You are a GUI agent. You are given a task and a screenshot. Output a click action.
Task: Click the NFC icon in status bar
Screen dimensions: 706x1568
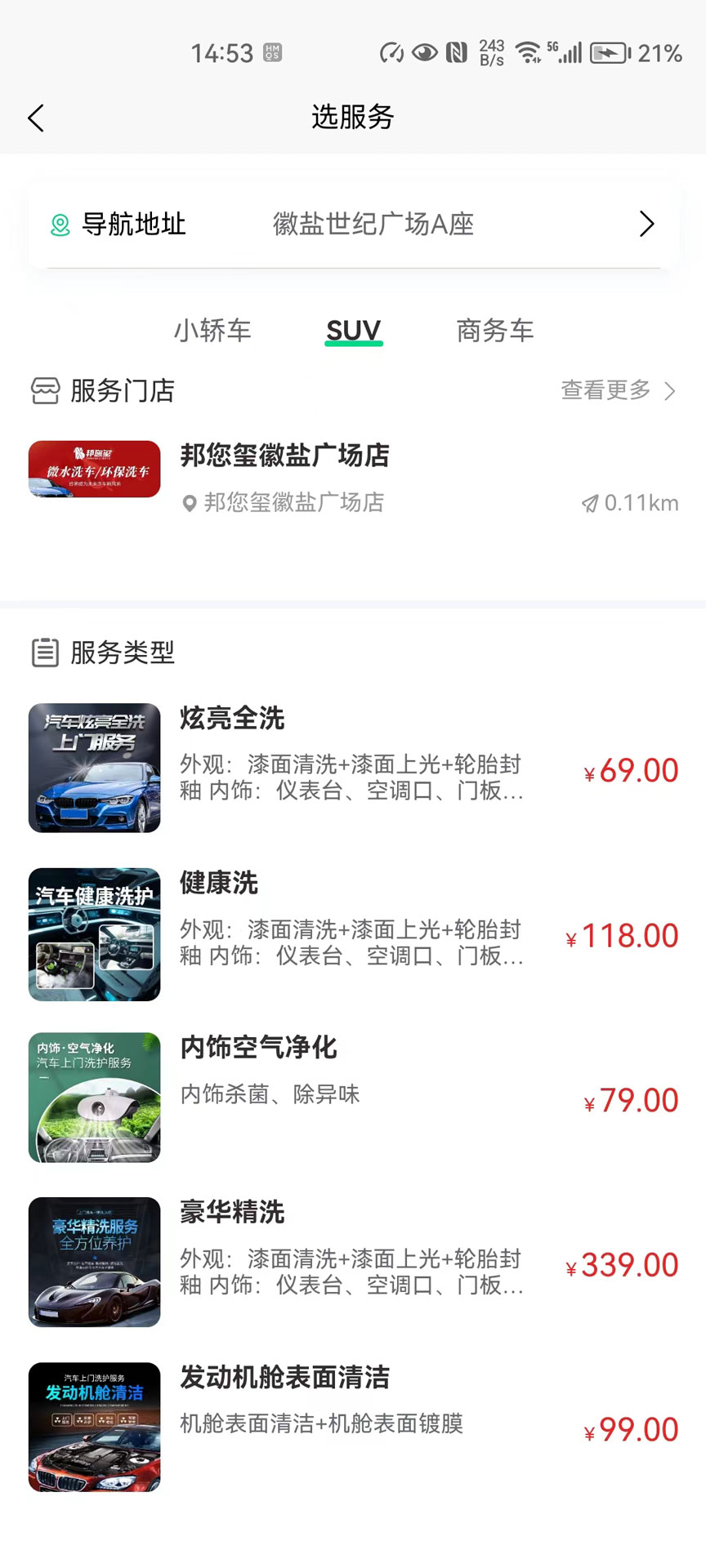pos(455,52)
